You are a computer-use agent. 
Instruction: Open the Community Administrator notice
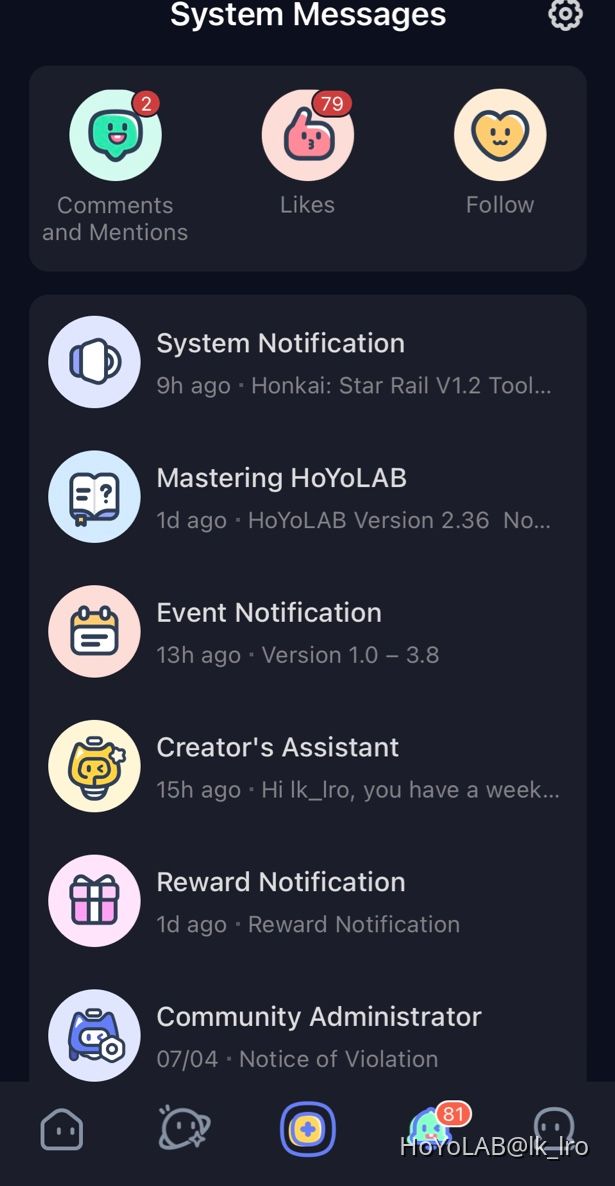tap(307, 1036)
